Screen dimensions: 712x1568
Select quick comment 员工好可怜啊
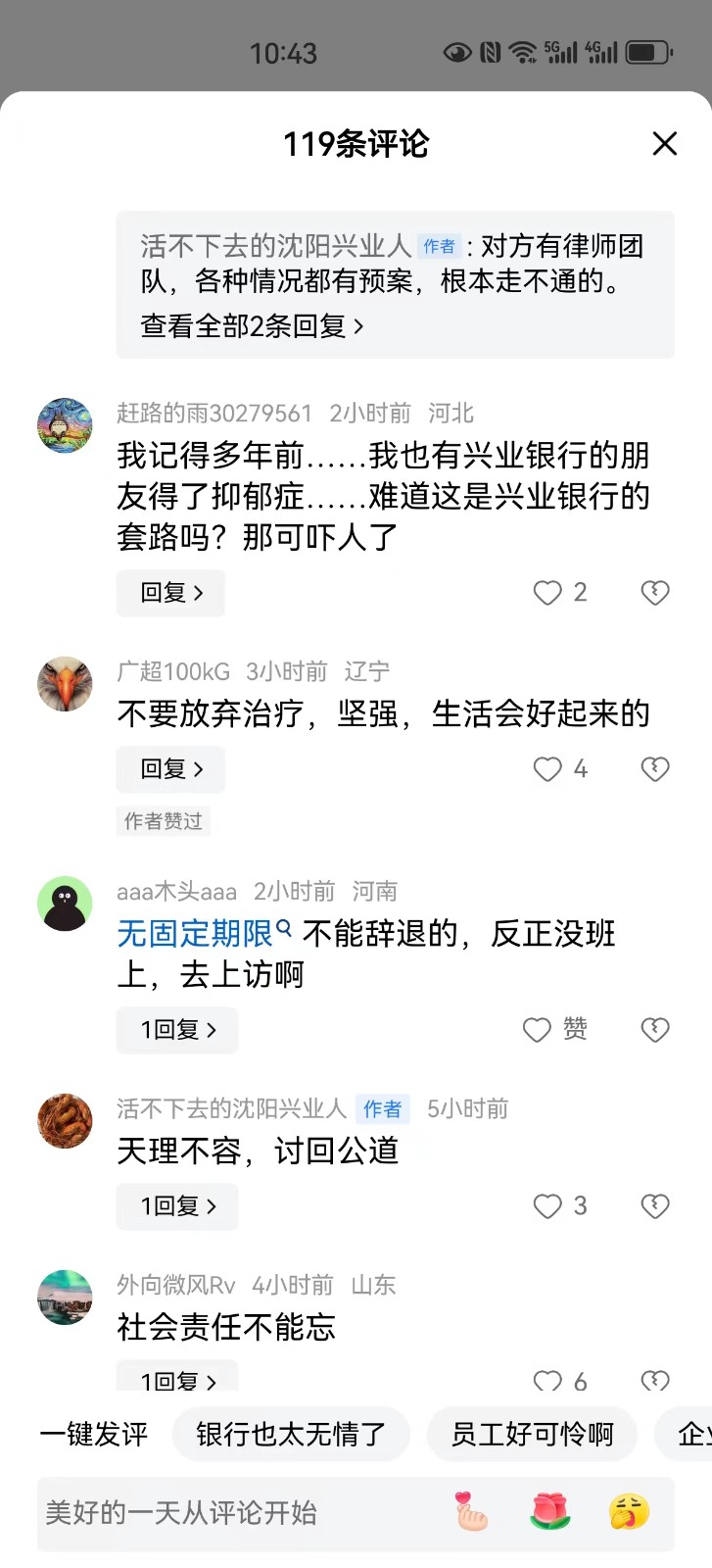tap(532, 1435)
